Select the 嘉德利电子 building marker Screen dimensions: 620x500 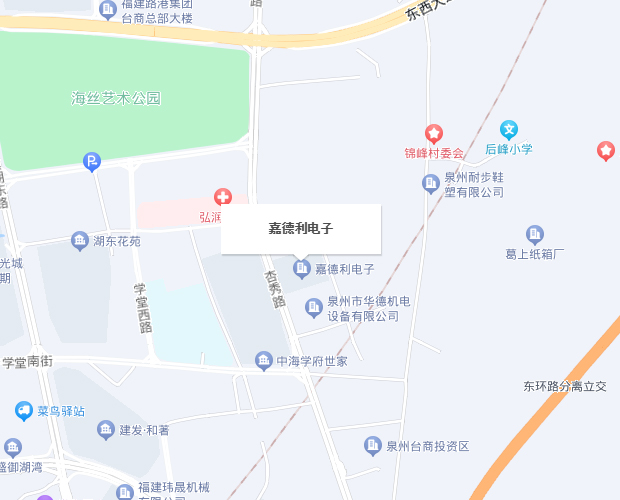click(301, 268)
